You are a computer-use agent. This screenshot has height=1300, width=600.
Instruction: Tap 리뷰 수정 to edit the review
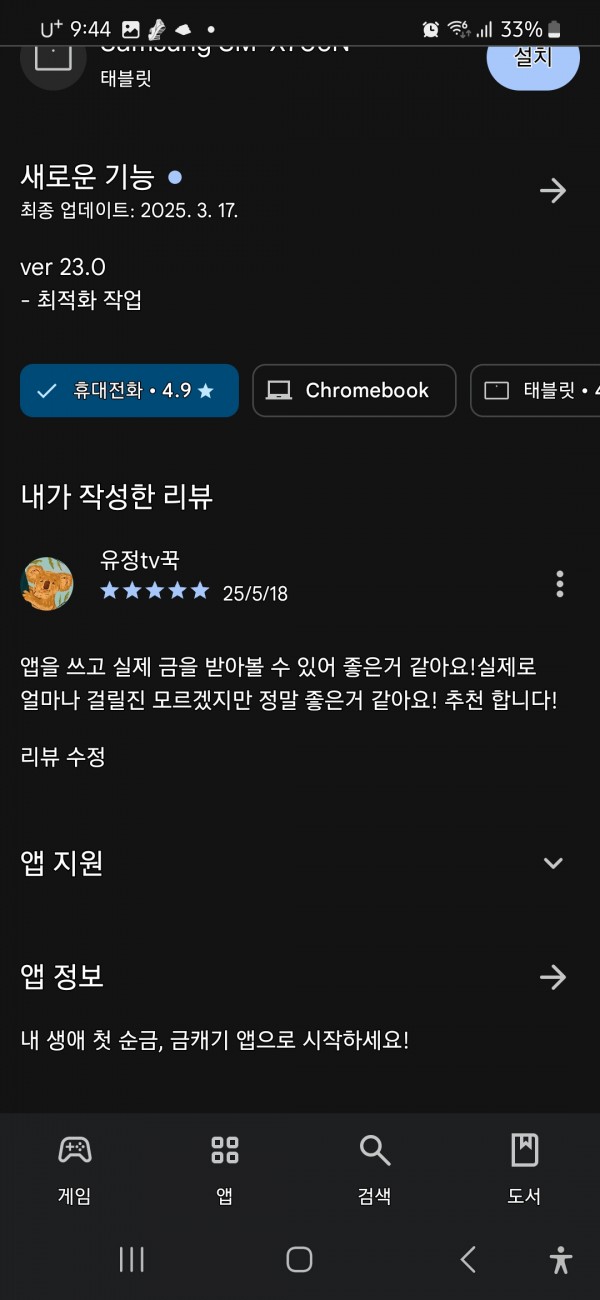pyautogui.click(x=63, y=757)
